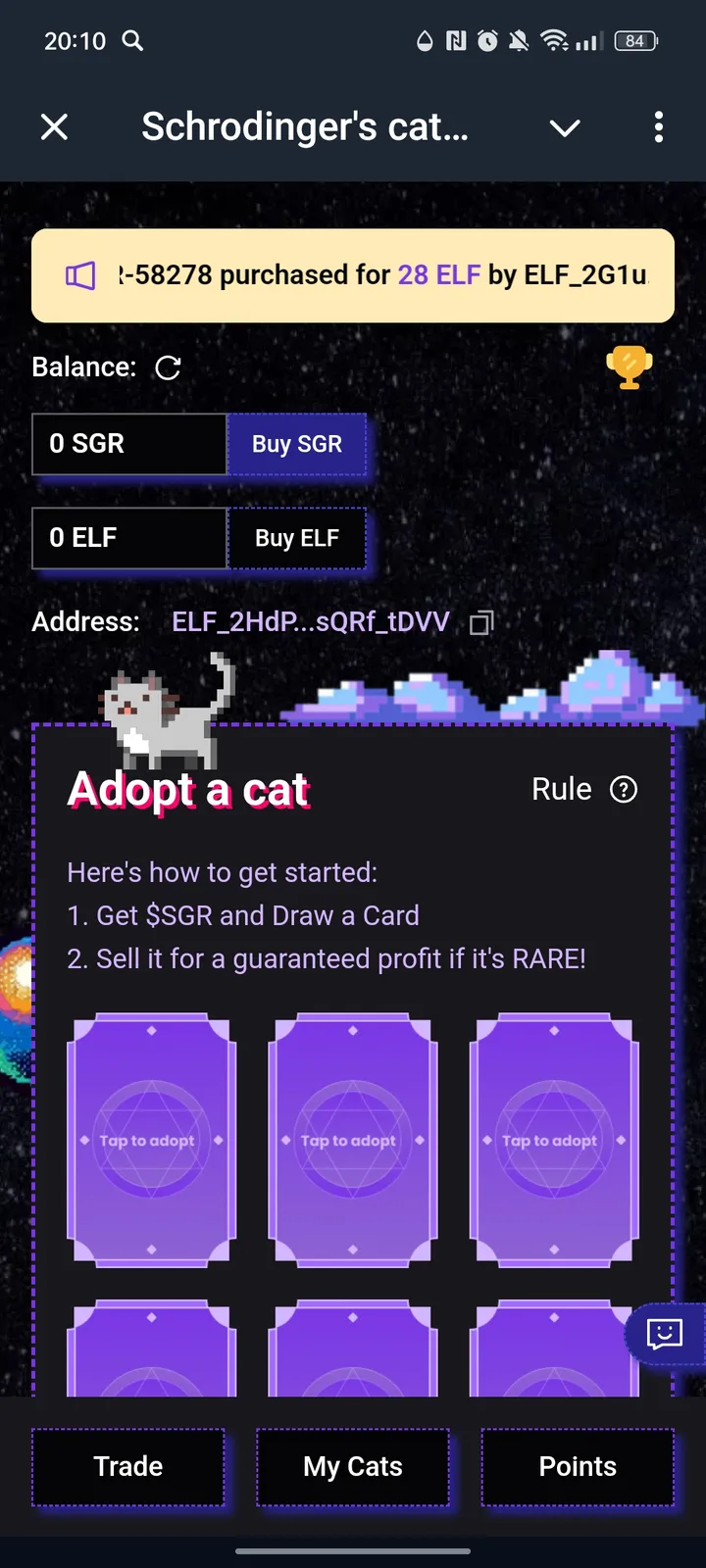
Task: Open the Rule help question mark
Action: point(623,789)
